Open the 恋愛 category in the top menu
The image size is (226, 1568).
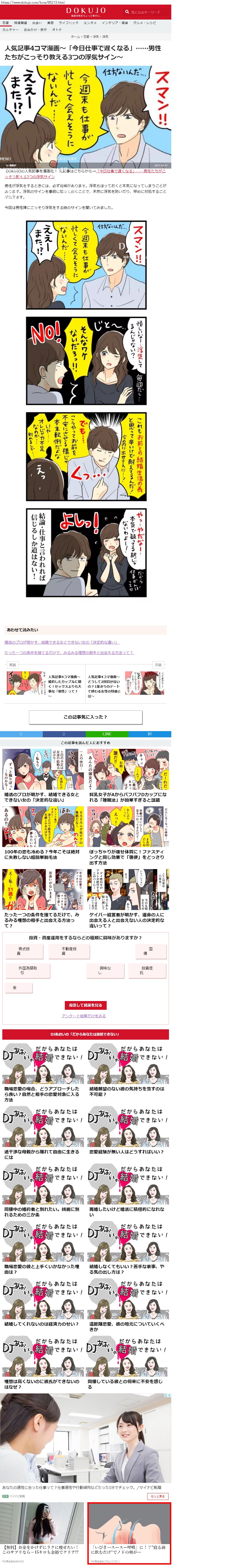click(x=6, y=23)
